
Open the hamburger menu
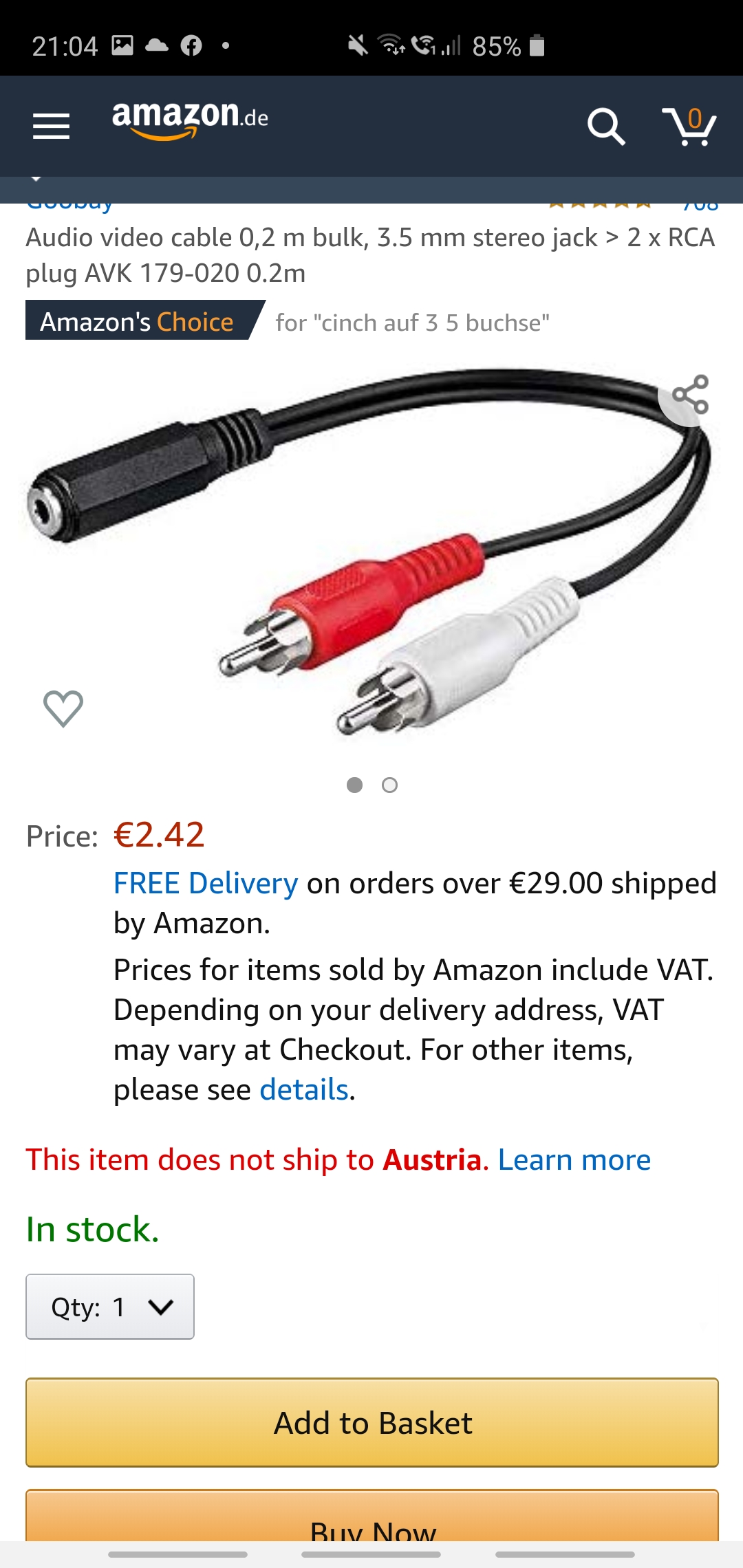tap(52, 127)
